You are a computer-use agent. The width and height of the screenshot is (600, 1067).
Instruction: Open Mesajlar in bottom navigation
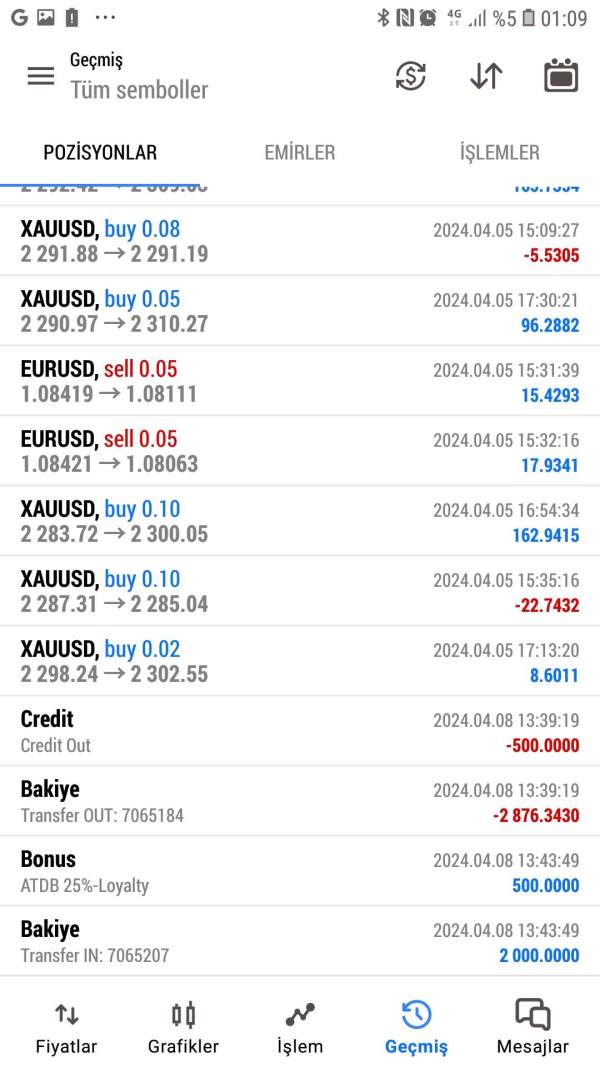(532, 1028)
